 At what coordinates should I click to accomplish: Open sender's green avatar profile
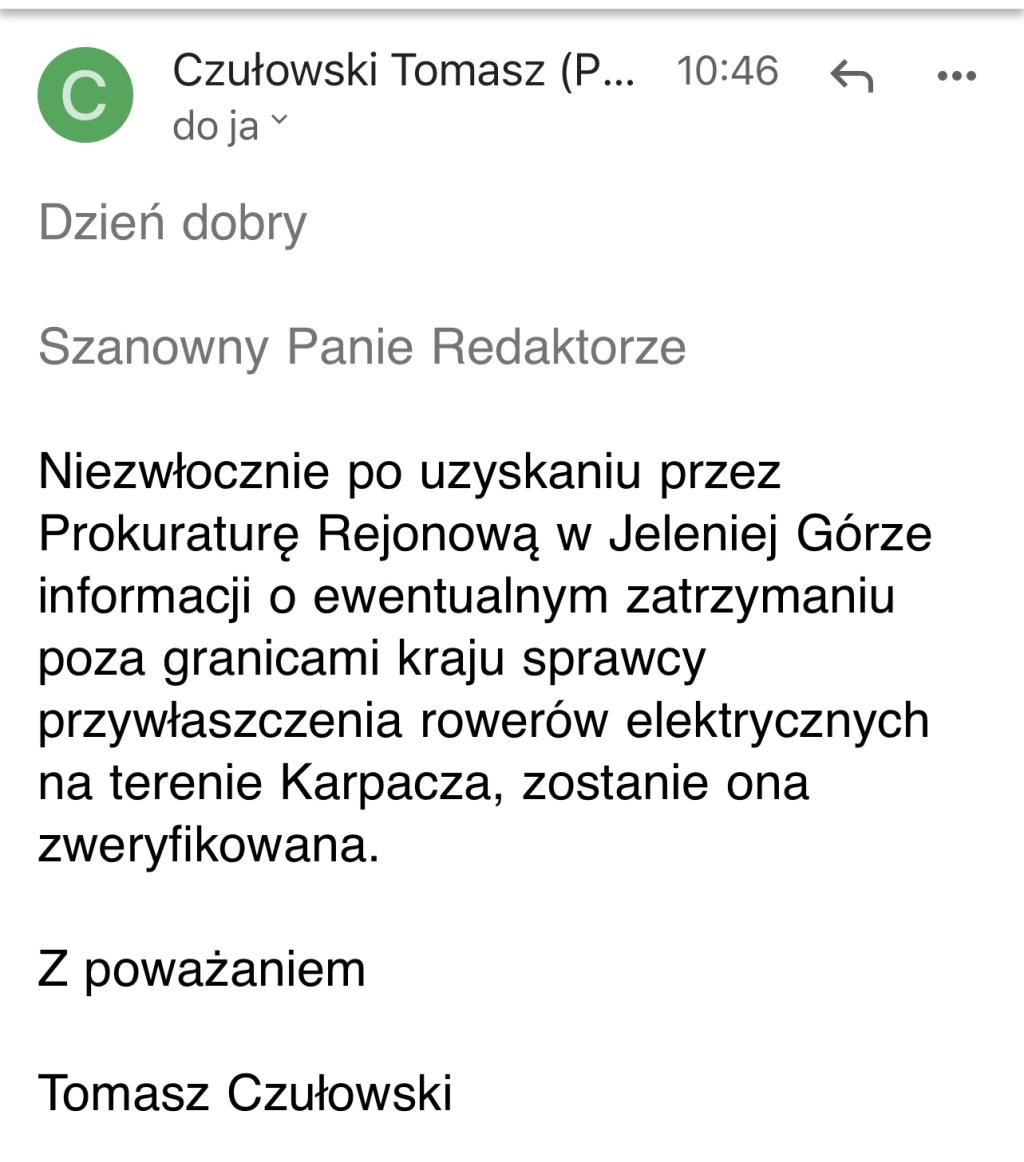click(85, 95)
